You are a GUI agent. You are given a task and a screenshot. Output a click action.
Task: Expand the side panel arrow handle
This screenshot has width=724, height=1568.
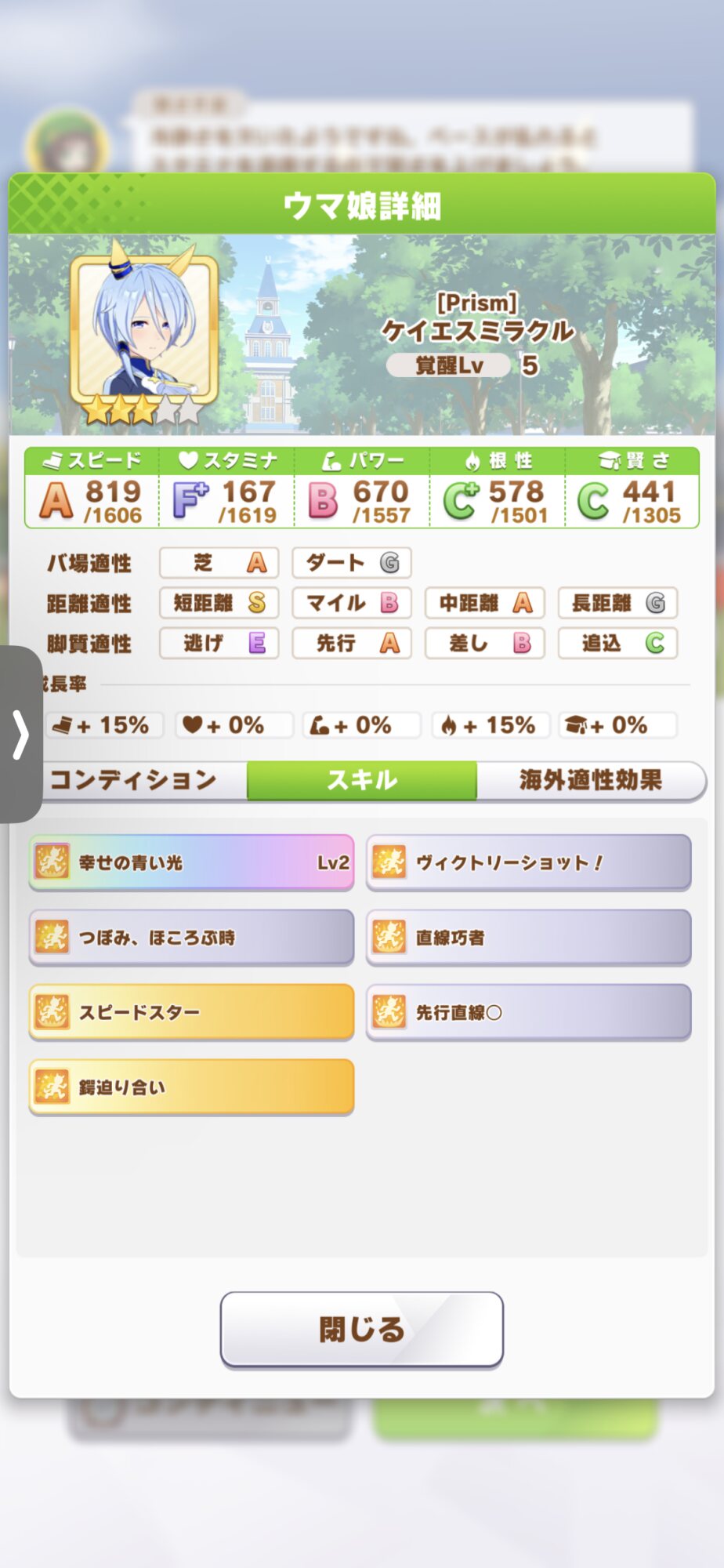[20, 735]
